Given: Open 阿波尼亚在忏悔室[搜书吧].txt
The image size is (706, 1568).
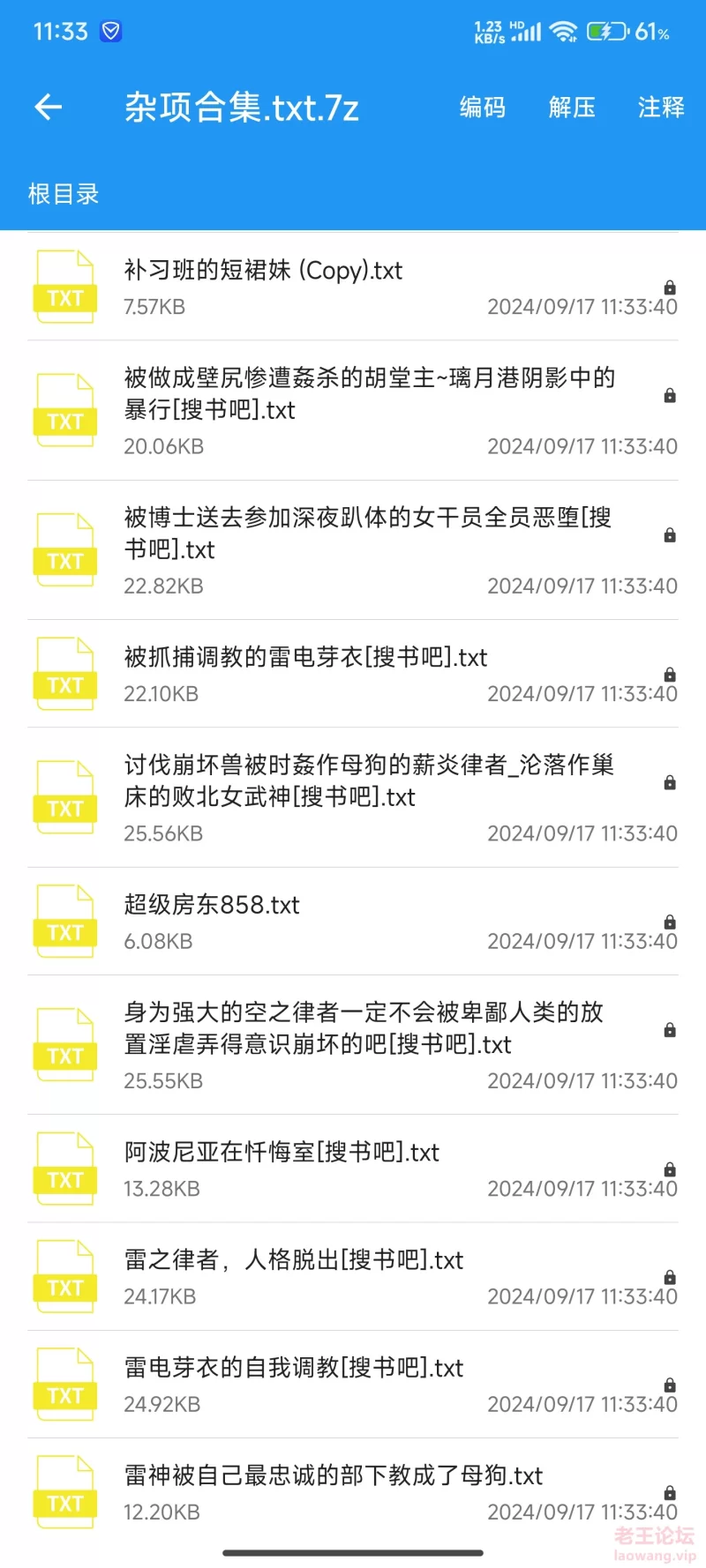Looking at the screenshot, I should click(x=353, y=1169).
